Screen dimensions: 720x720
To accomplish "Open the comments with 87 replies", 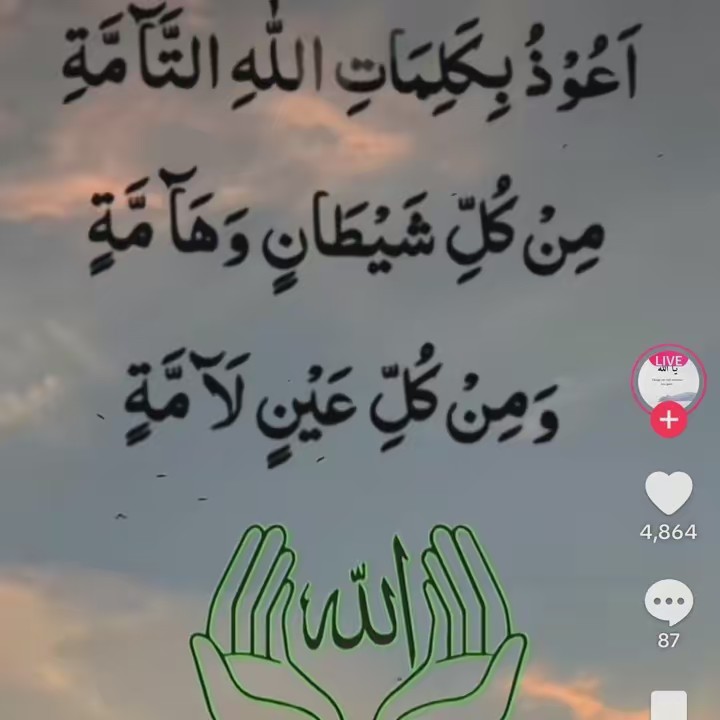I will coord(668,603).
